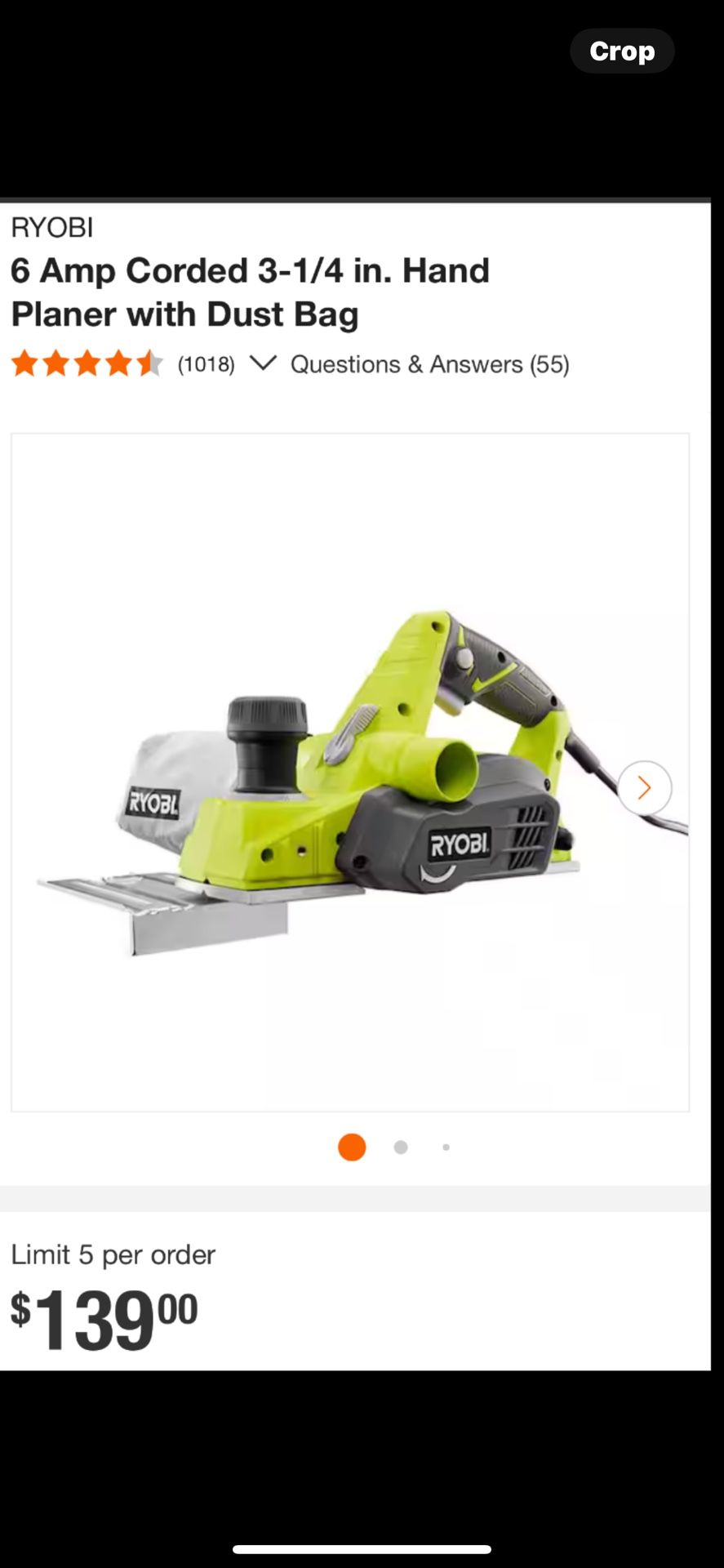Click the active orange carousel dot
This screenshot has height=1568, width=724.
tap(352, 1147)
